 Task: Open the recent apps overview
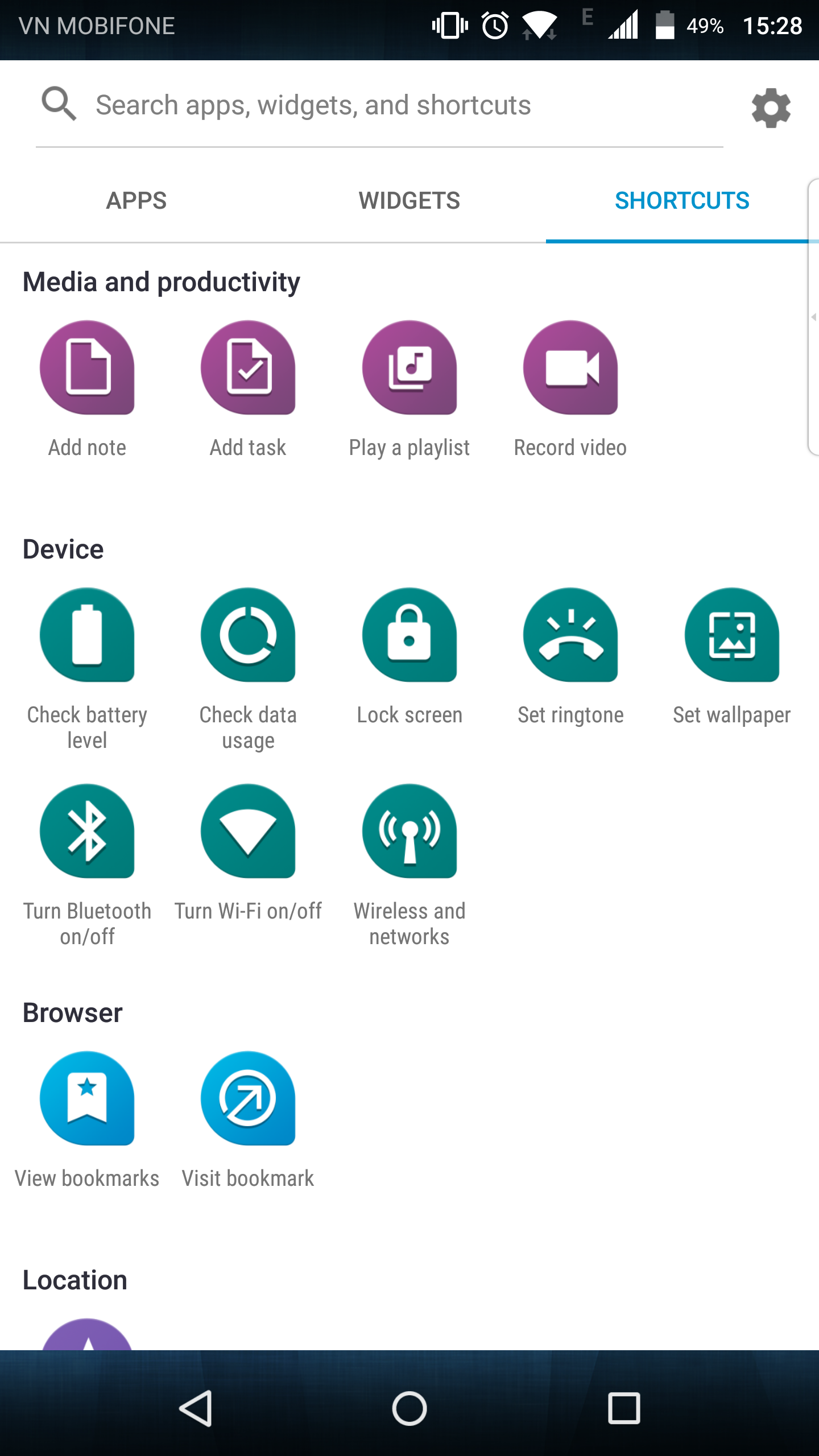624,1408
